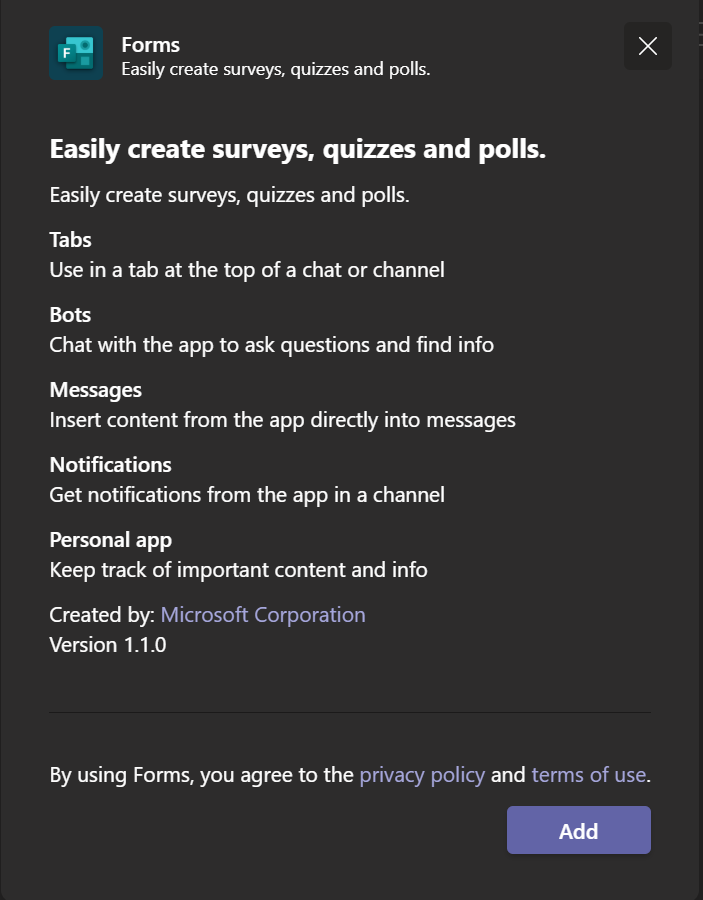Open the privacy policy link
703x900 pixels.
tap(422, 774)
